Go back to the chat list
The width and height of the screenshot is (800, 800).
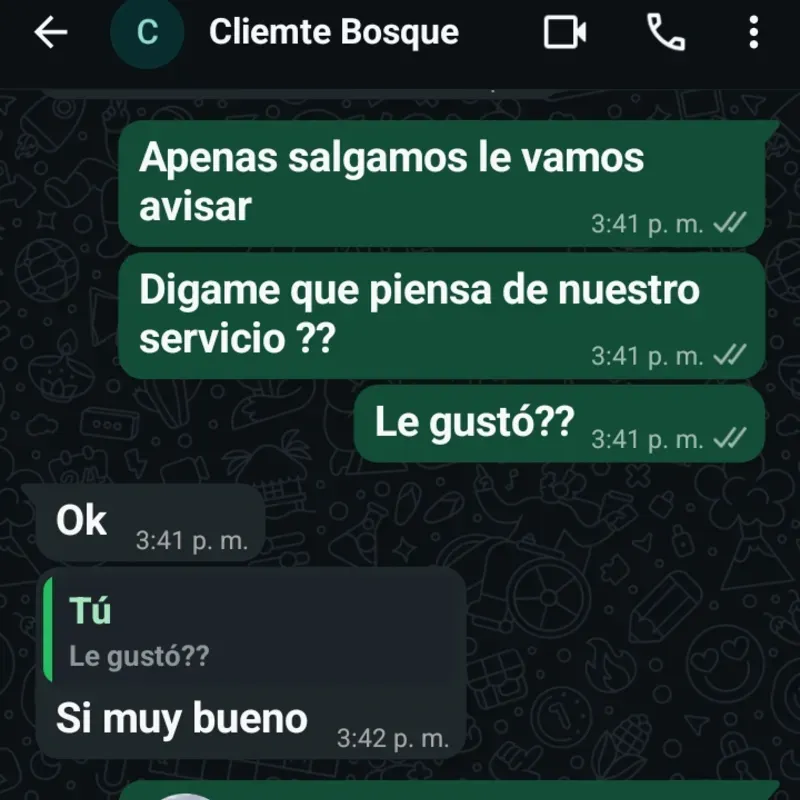(x=51, y=33)
